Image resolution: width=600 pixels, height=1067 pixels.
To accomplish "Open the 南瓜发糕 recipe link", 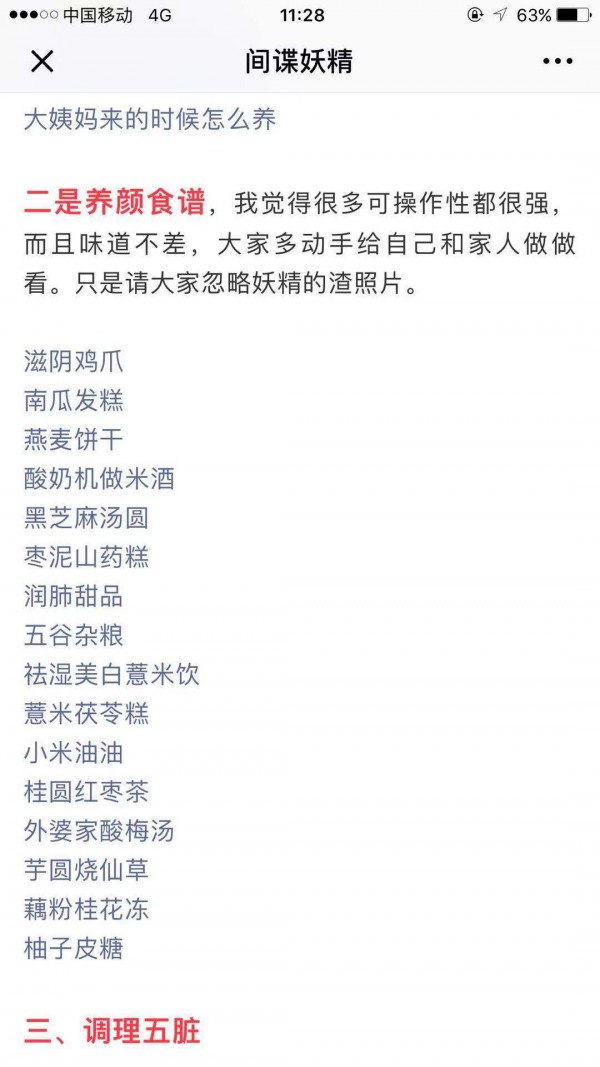I will tap(73, 401).
